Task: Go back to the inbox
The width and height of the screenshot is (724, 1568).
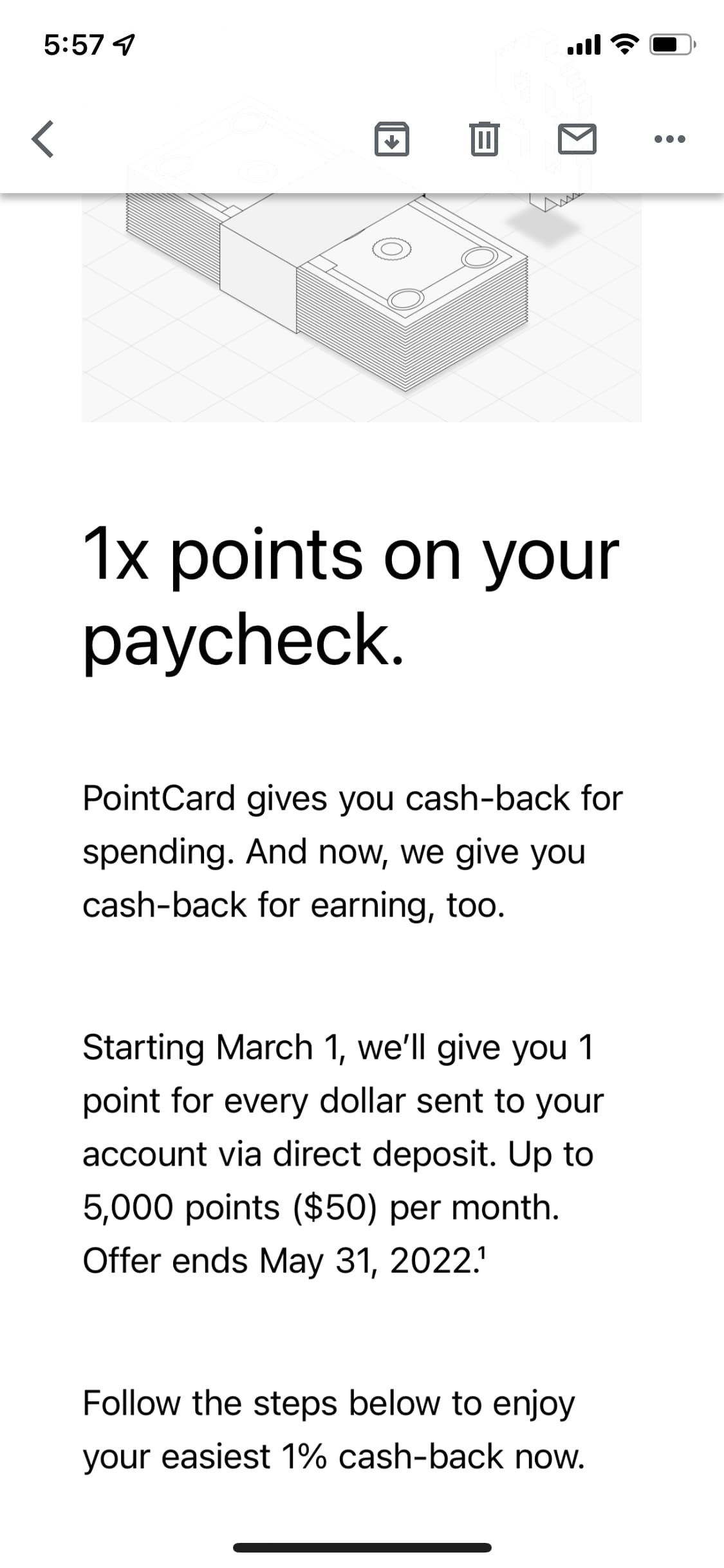Action: 42,138
